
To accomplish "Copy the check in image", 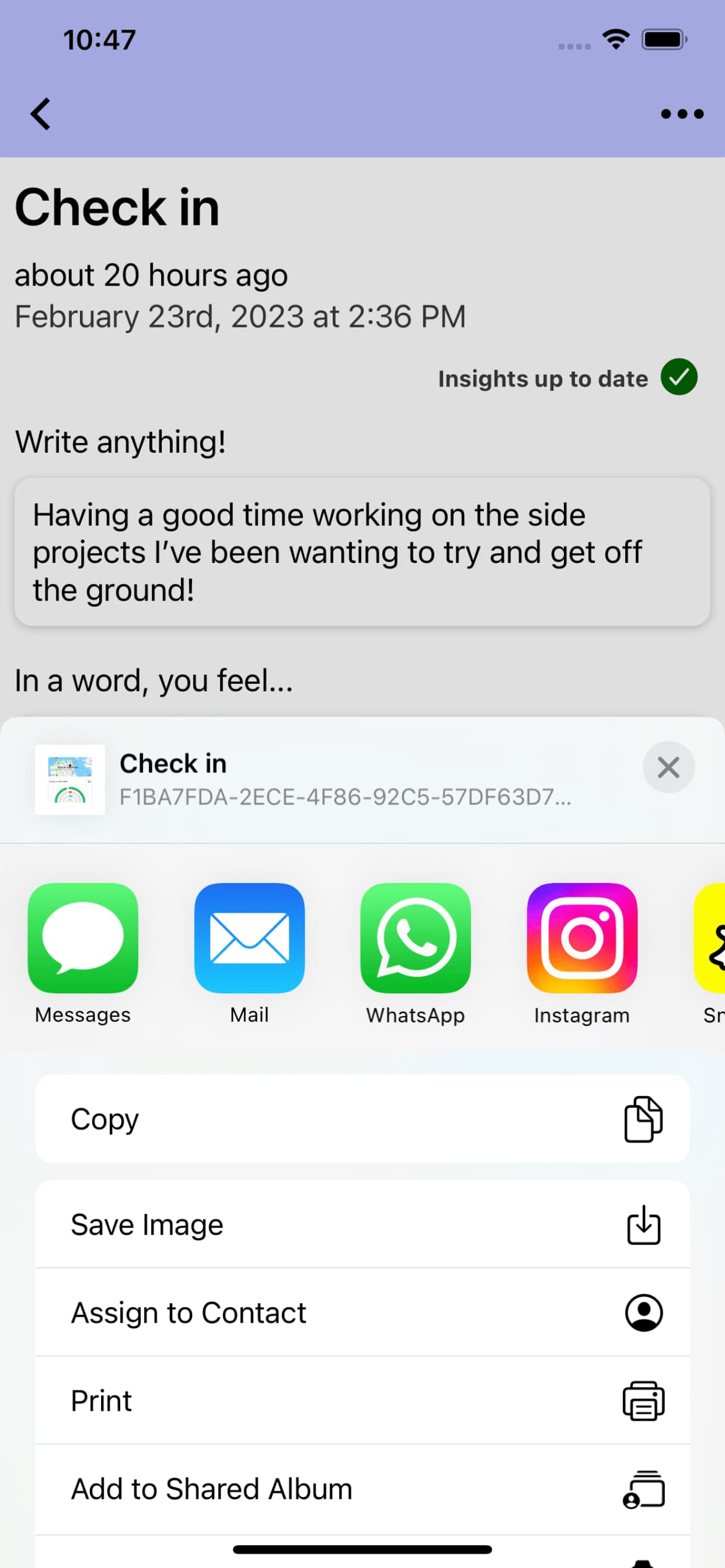I will (362, 1119).
